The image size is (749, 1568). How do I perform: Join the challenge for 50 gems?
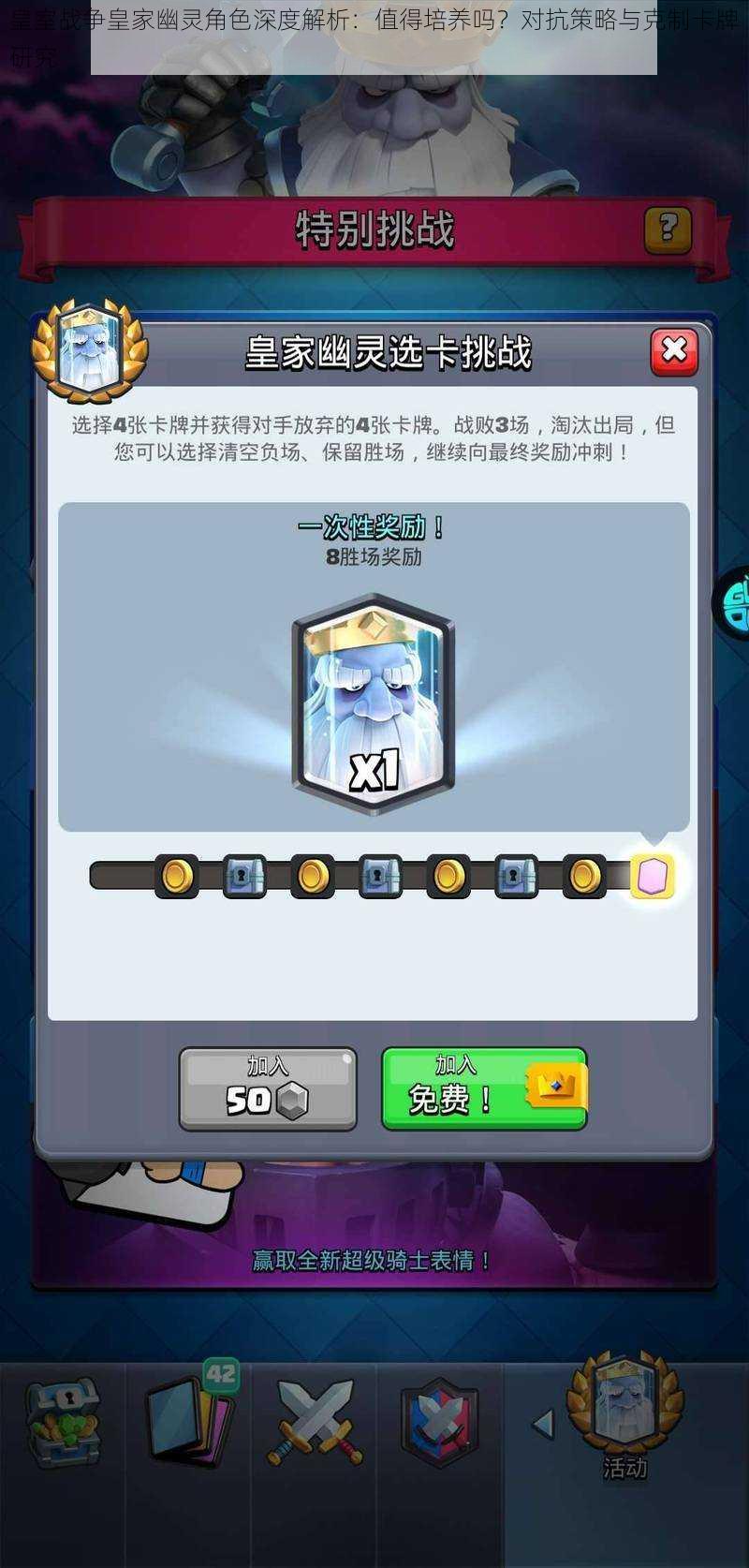click(268, 1088)
